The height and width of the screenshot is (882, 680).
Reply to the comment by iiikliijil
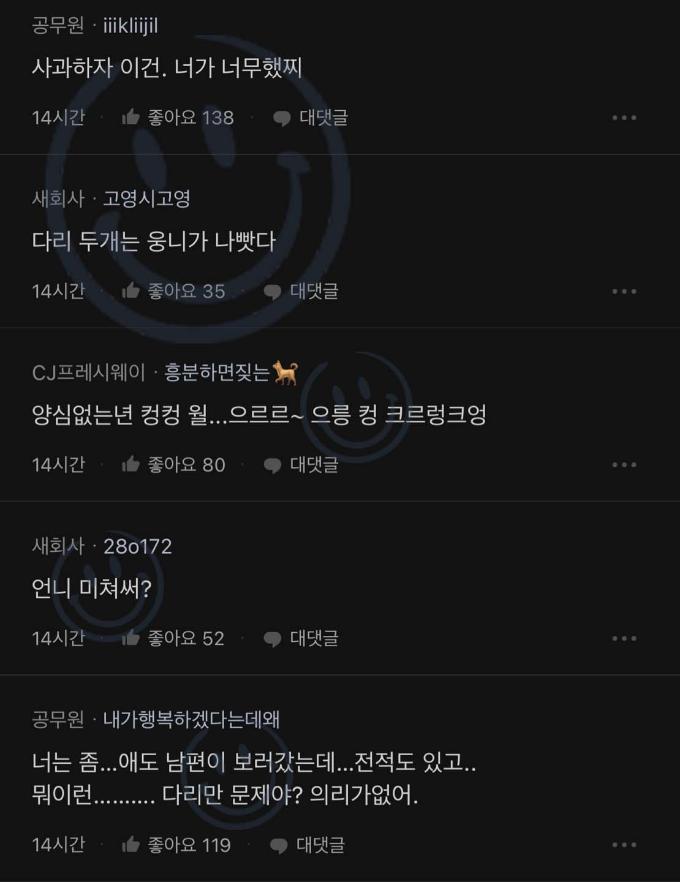tap(310, 118)
